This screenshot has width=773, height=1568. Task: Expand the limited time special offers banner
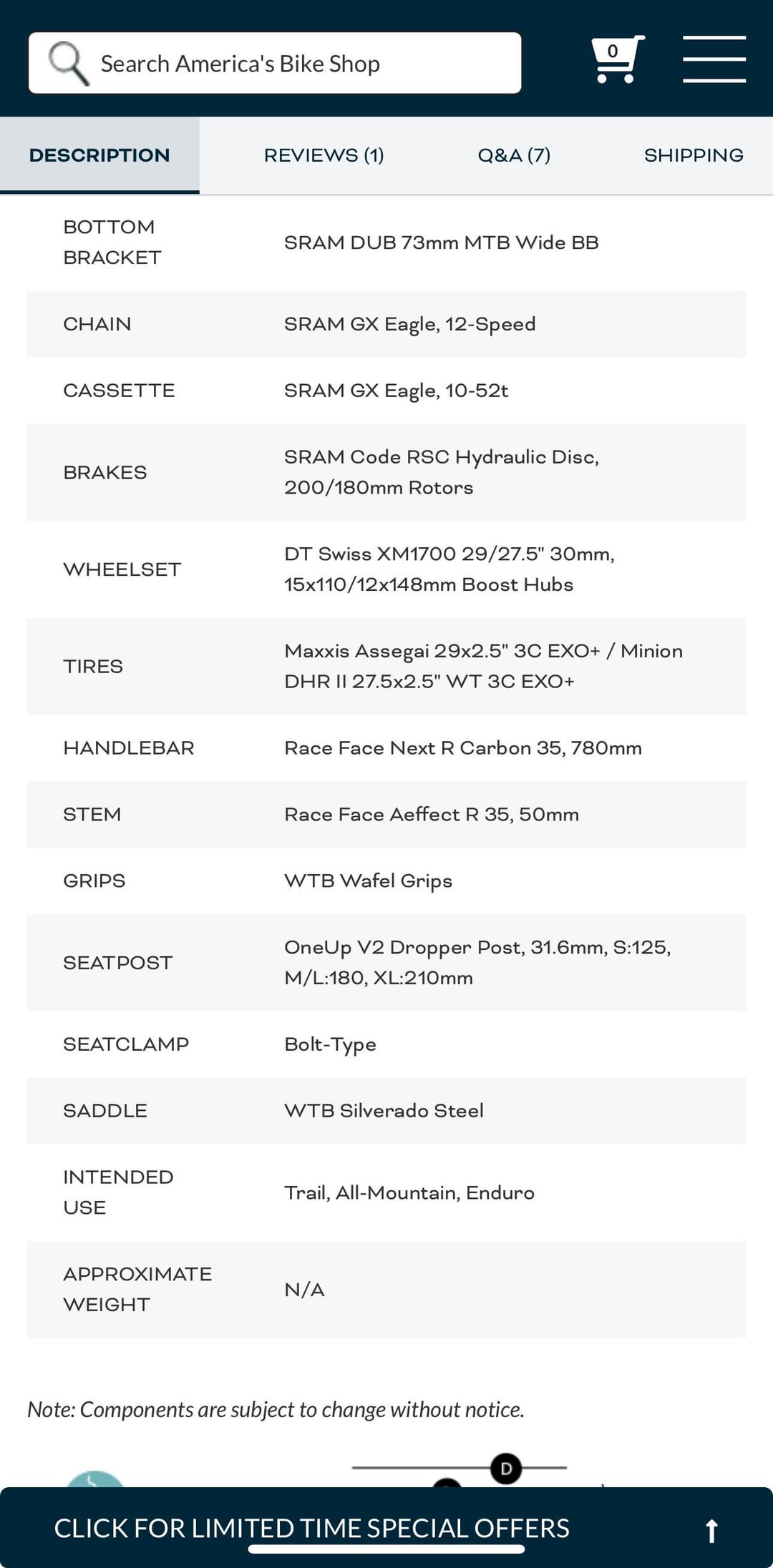coord(386,1527)
